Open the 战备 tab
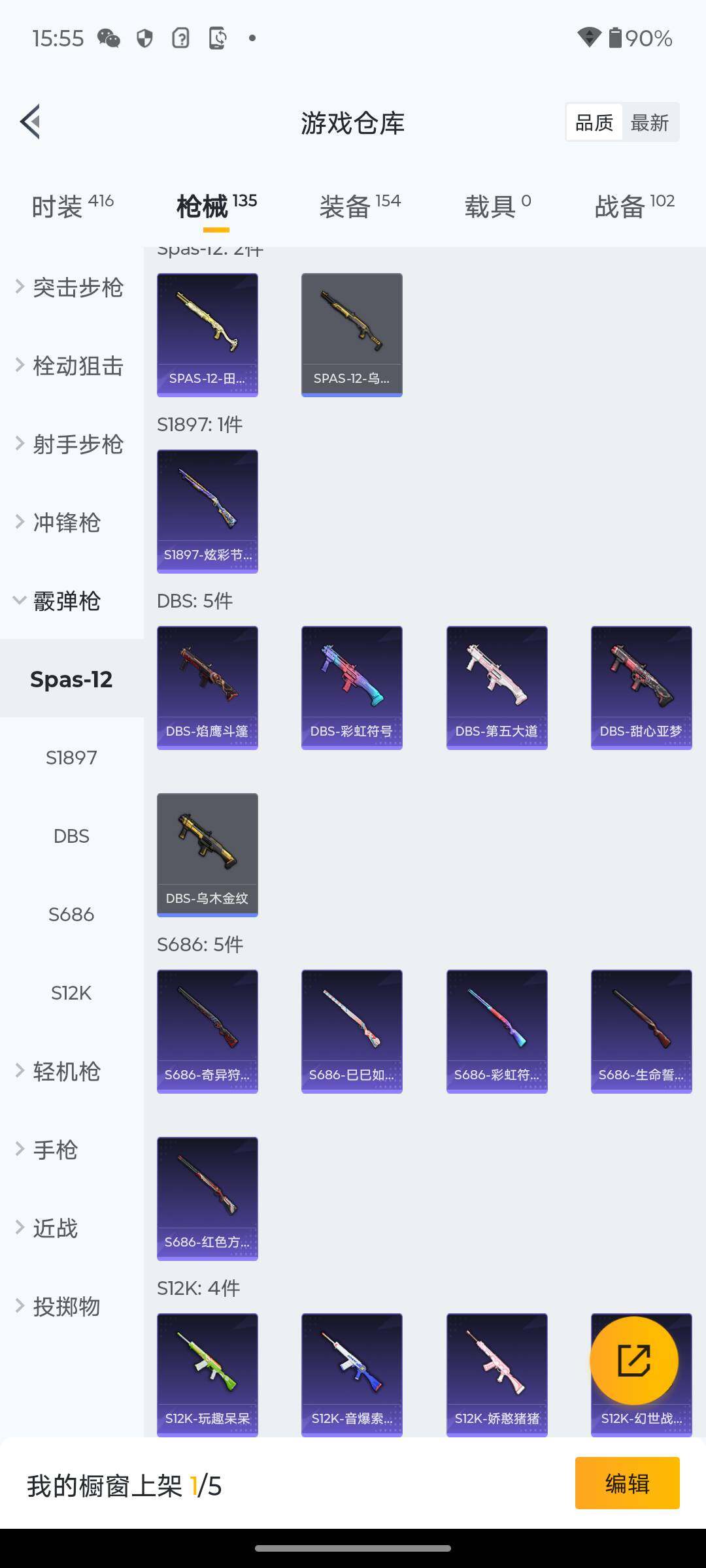Screen dimensions: 706x1568 pos(634,206)
